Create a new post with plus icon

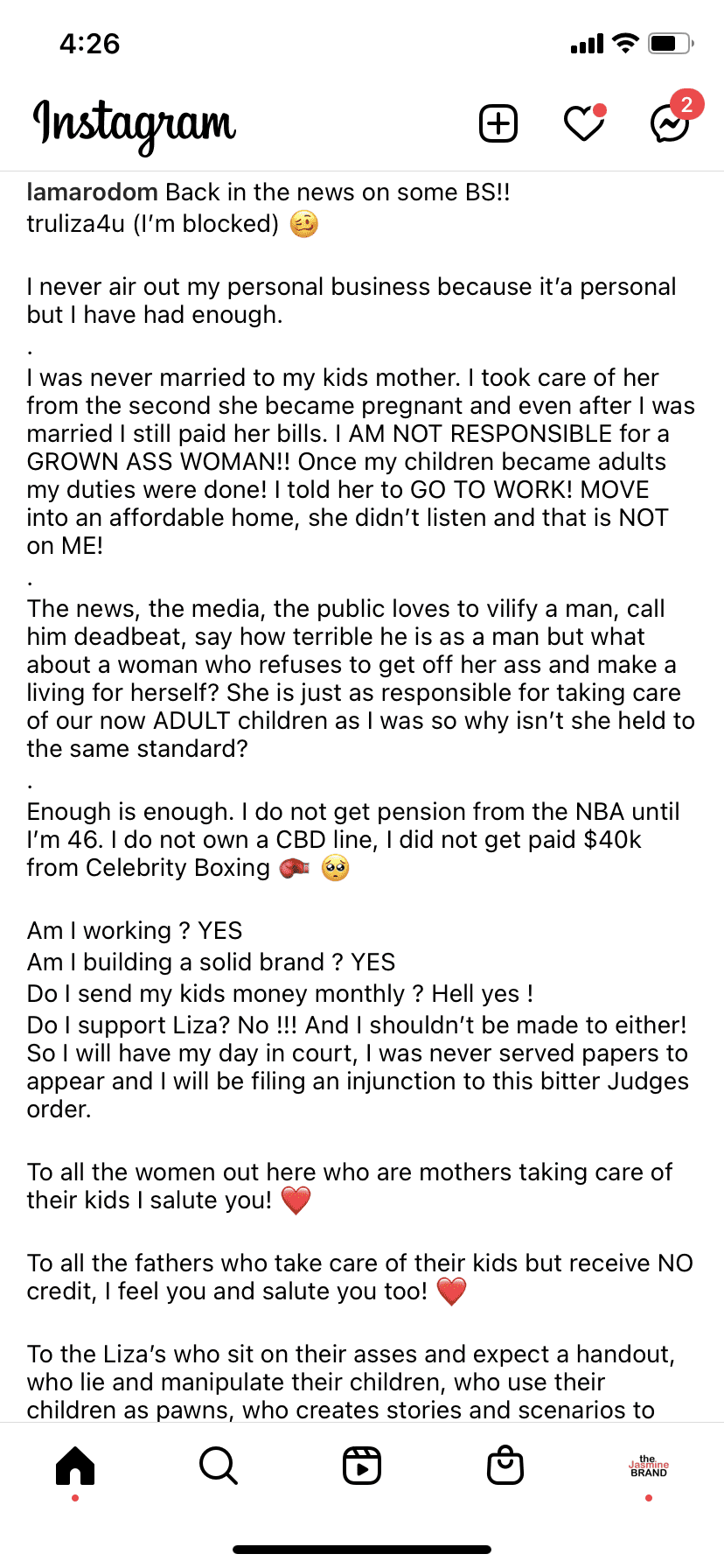coord(498,123)
